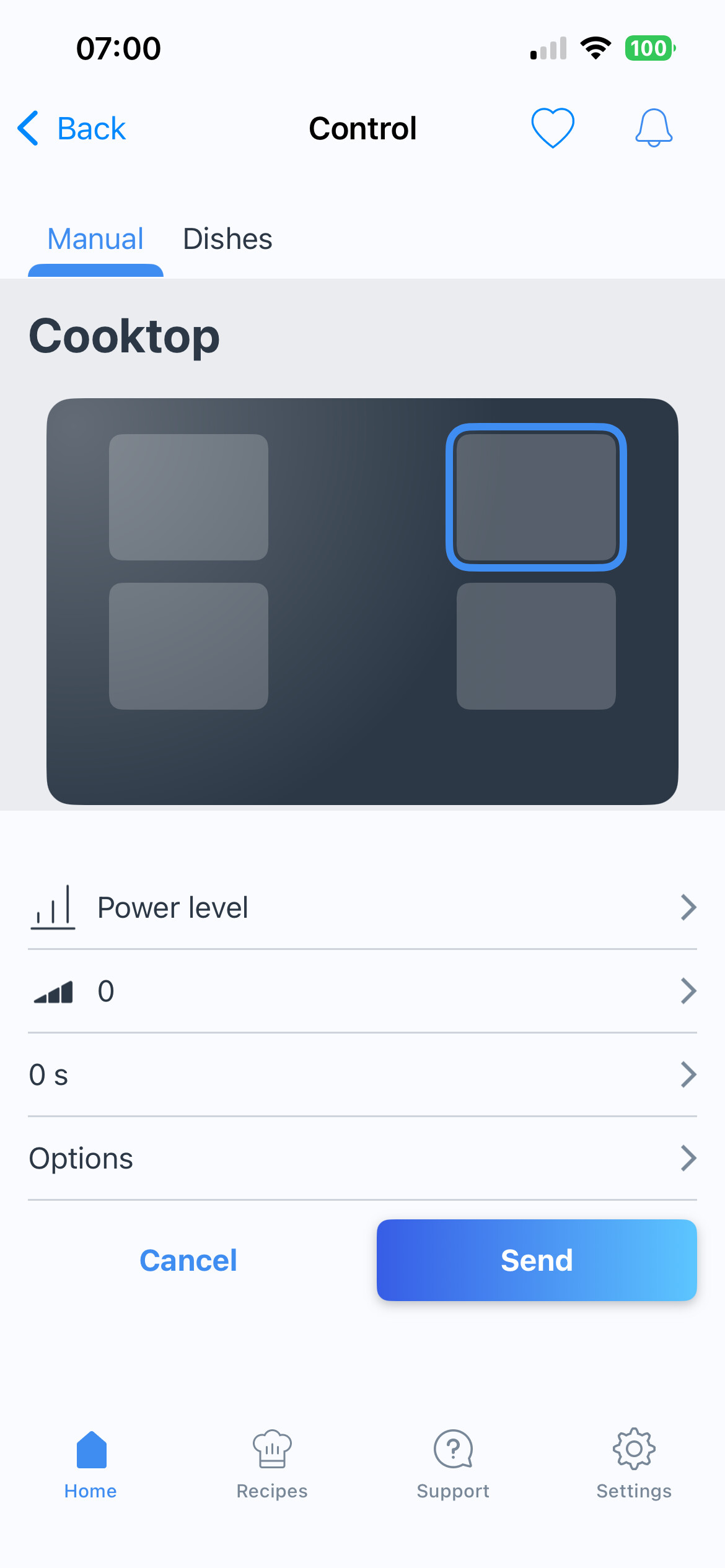The height and width of the screenshot is (1568, 725).
Task: Select the bottom-left cooking zone
Action: click(188, 646)
